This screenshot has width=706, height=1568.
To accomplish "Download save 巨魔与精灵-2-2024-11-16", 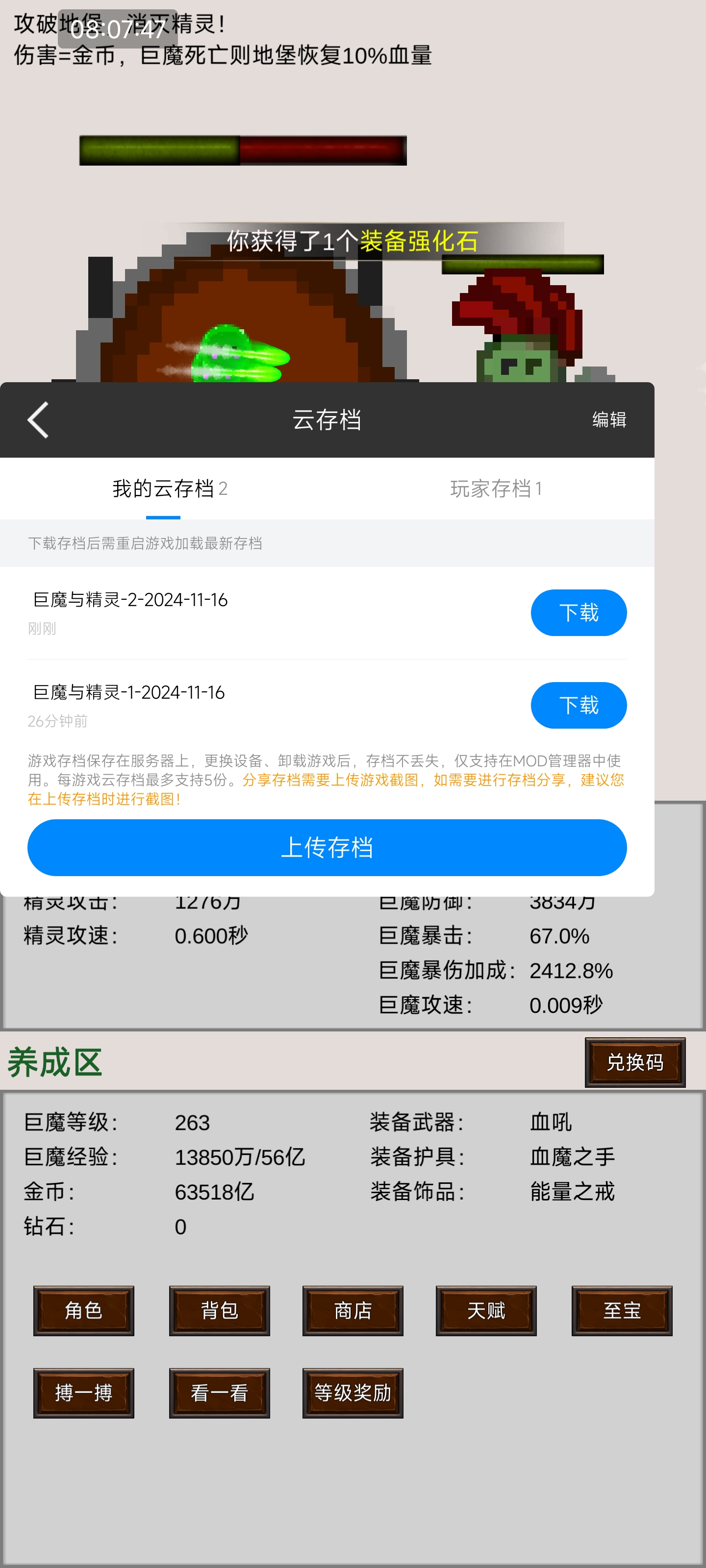I will pos(578,612).
